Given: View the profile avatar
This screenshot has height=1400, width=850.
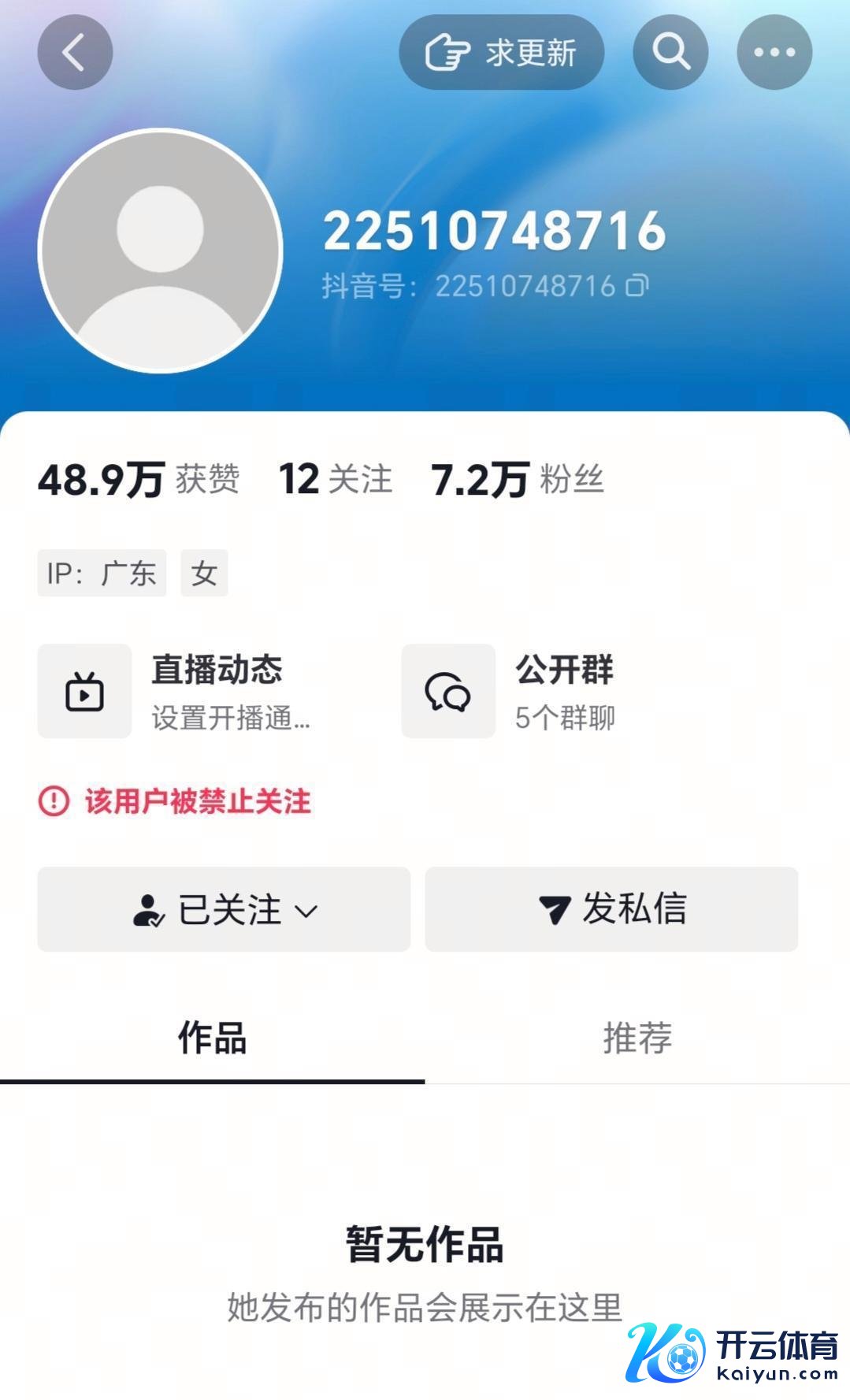Looking at the screenshot, I should 161,251.
